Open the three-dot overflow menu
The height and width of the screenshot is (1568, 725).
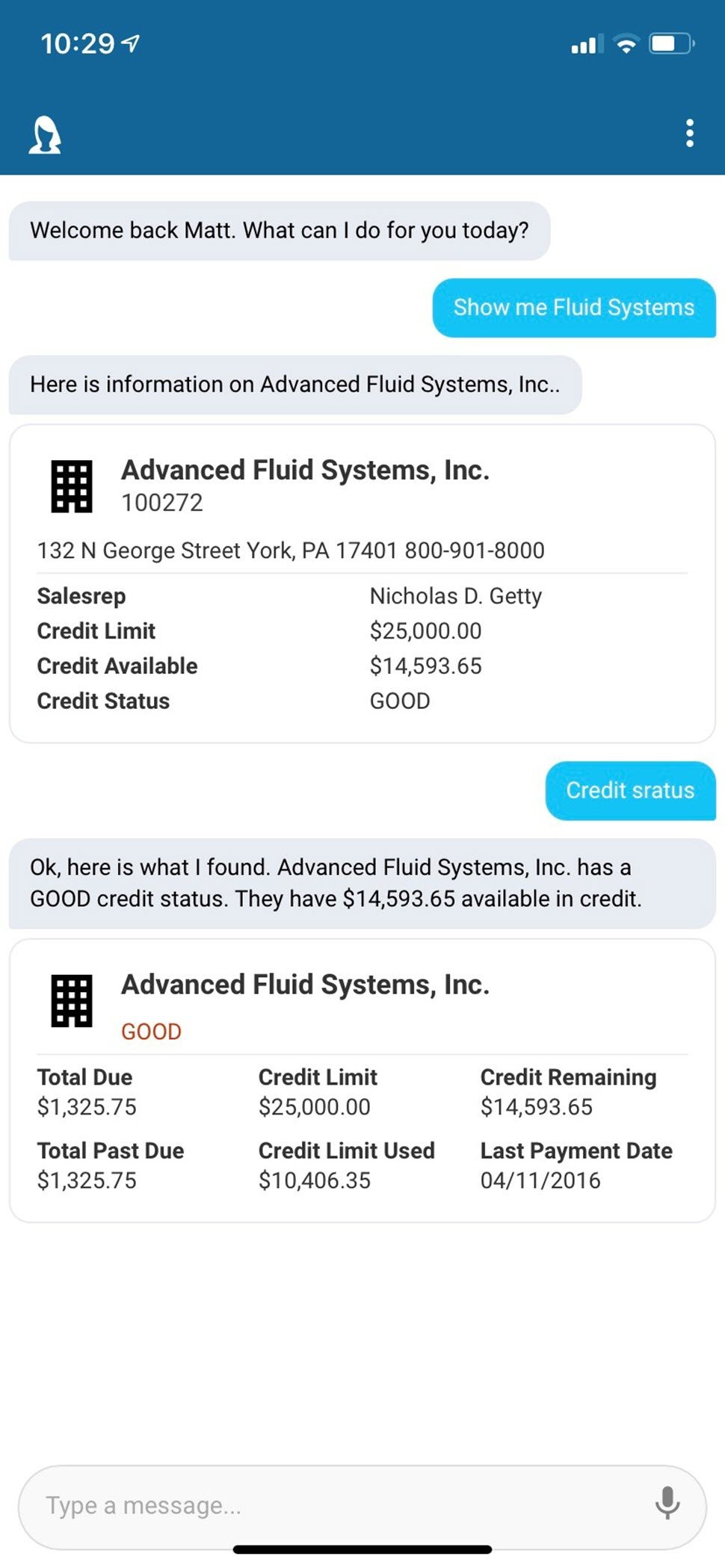[689, 134]
